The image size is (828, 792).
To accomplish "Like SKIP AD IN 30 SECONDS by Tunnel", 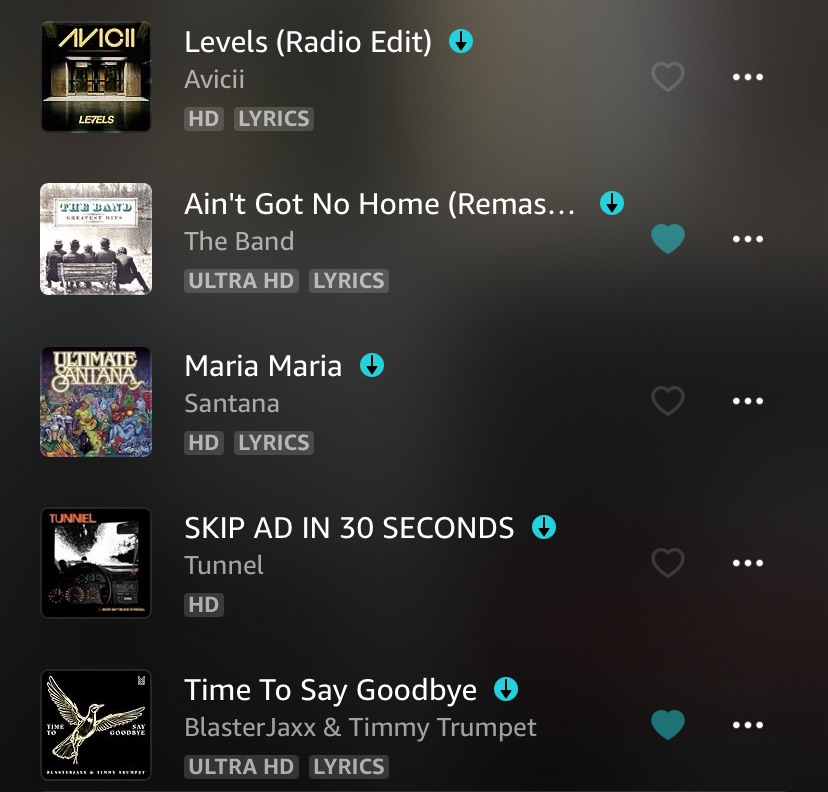I will (667, 563).
